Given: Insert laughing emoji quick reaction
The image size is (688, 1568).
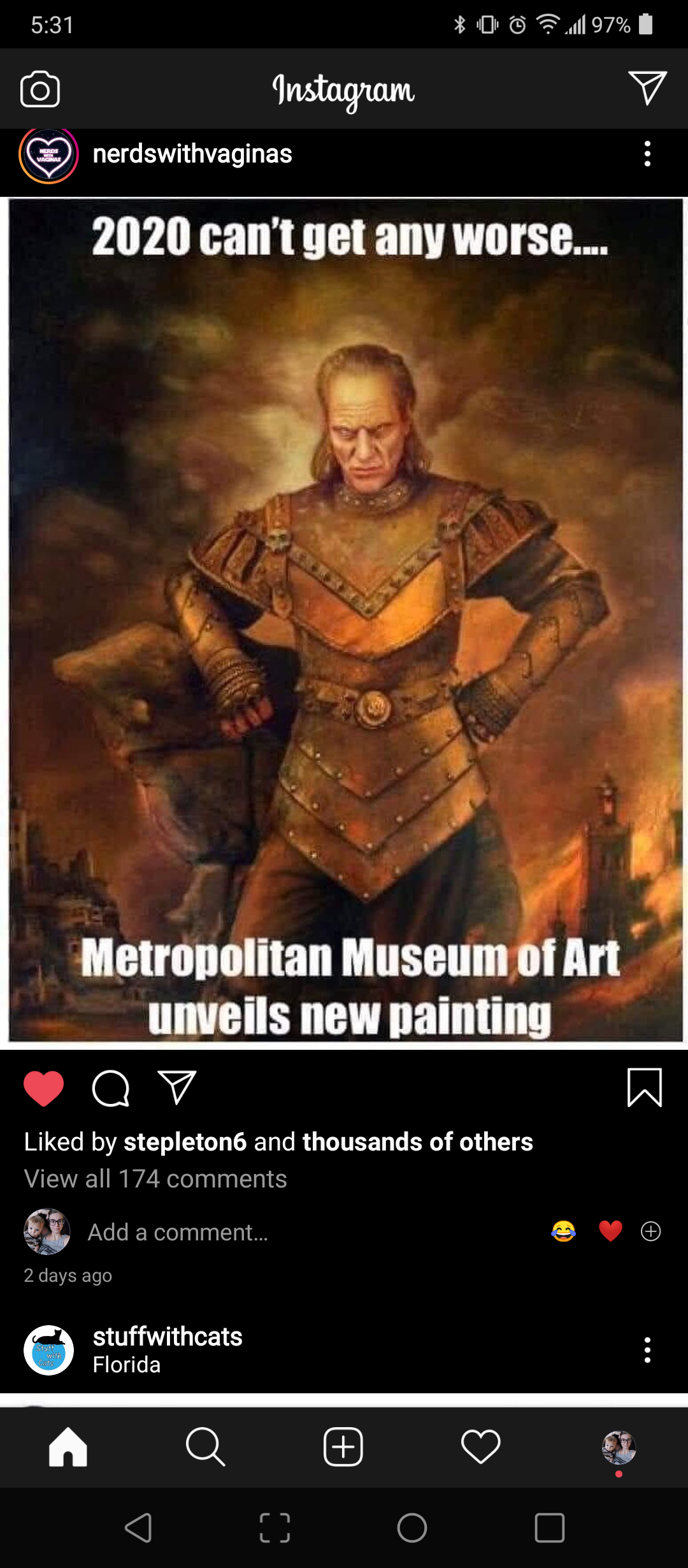Looking at the screenshot, I should pos(563,1231).
